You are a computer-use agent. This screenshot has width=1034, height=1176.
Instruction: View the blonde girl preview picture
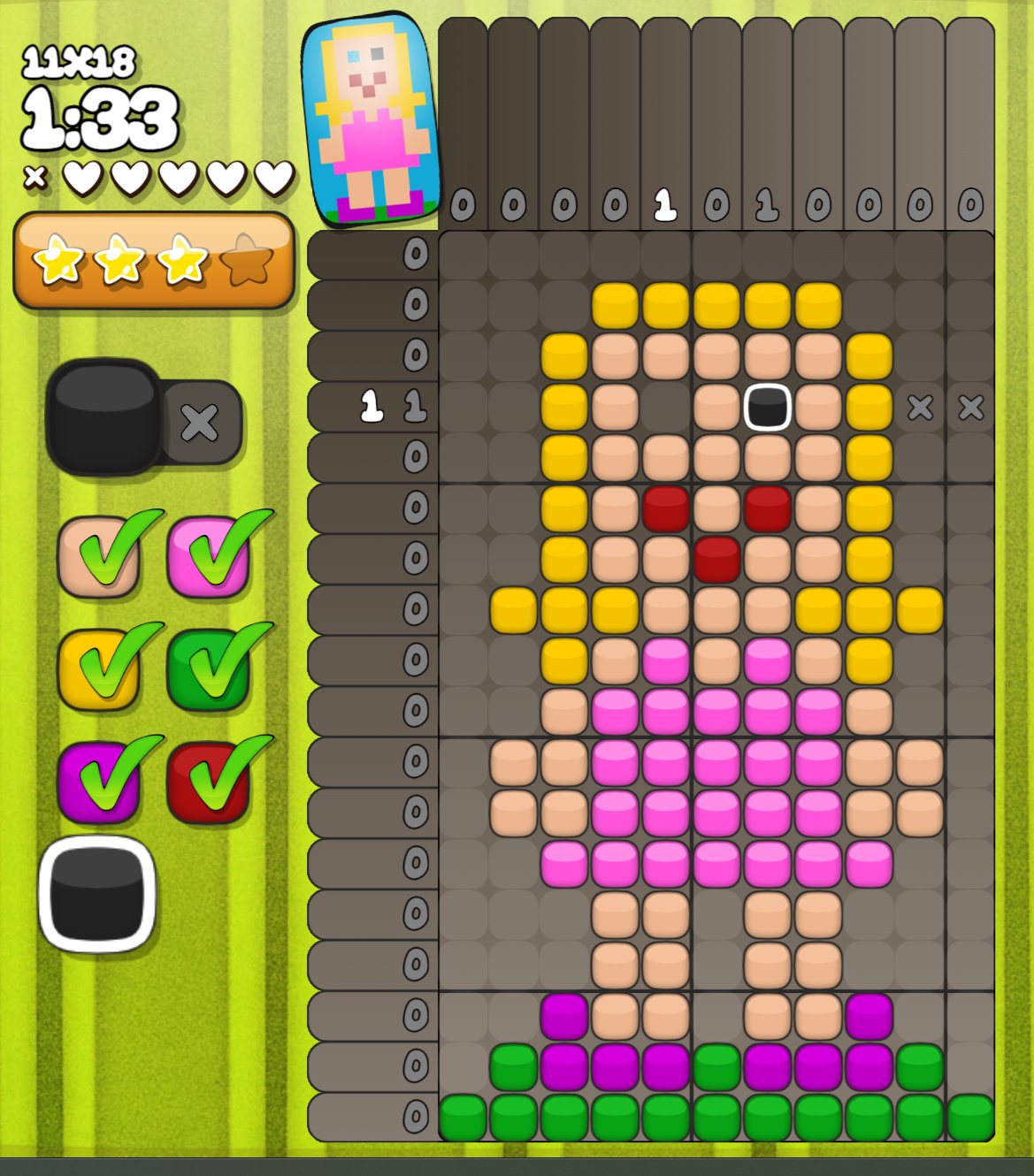[x=371, y=119]
